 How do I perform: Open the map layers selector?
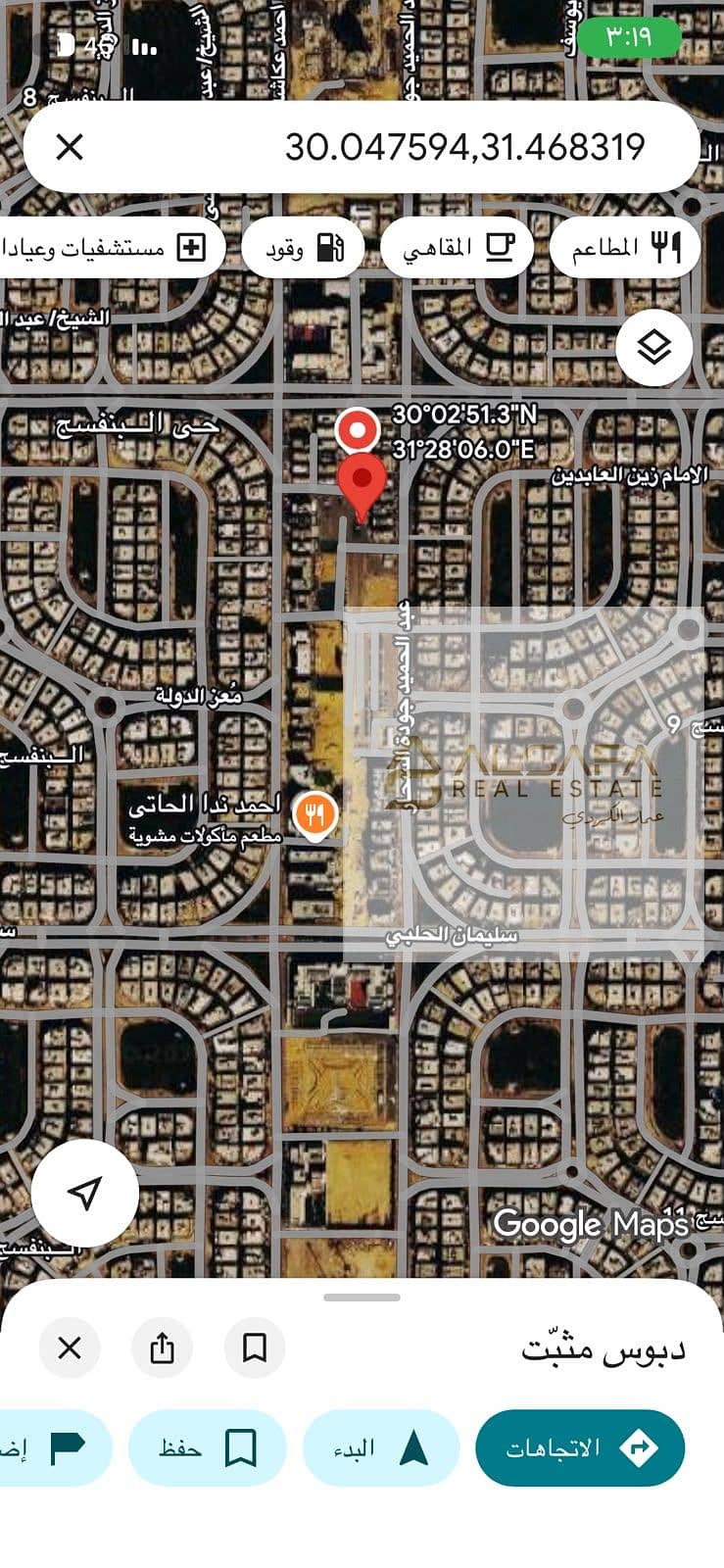point(653,347)
